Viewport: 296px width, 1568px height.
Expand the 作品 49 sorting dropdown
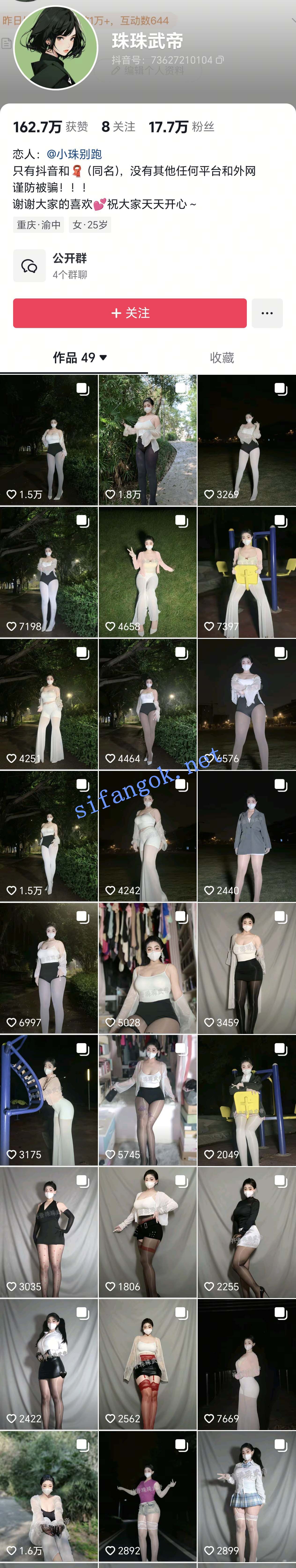click(x=80, y=357)
